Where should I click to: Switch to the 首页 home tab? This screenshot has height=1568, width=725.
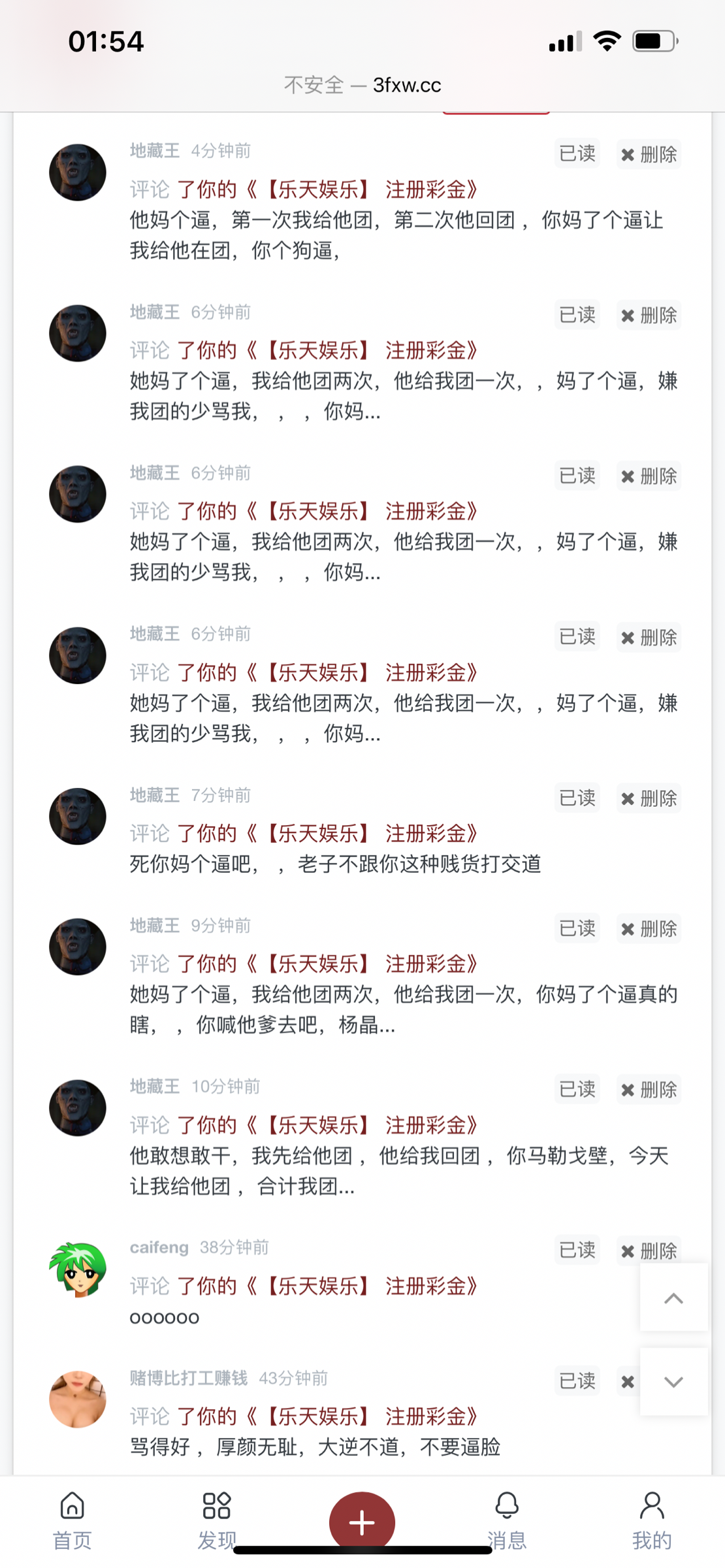point(72,1521)
